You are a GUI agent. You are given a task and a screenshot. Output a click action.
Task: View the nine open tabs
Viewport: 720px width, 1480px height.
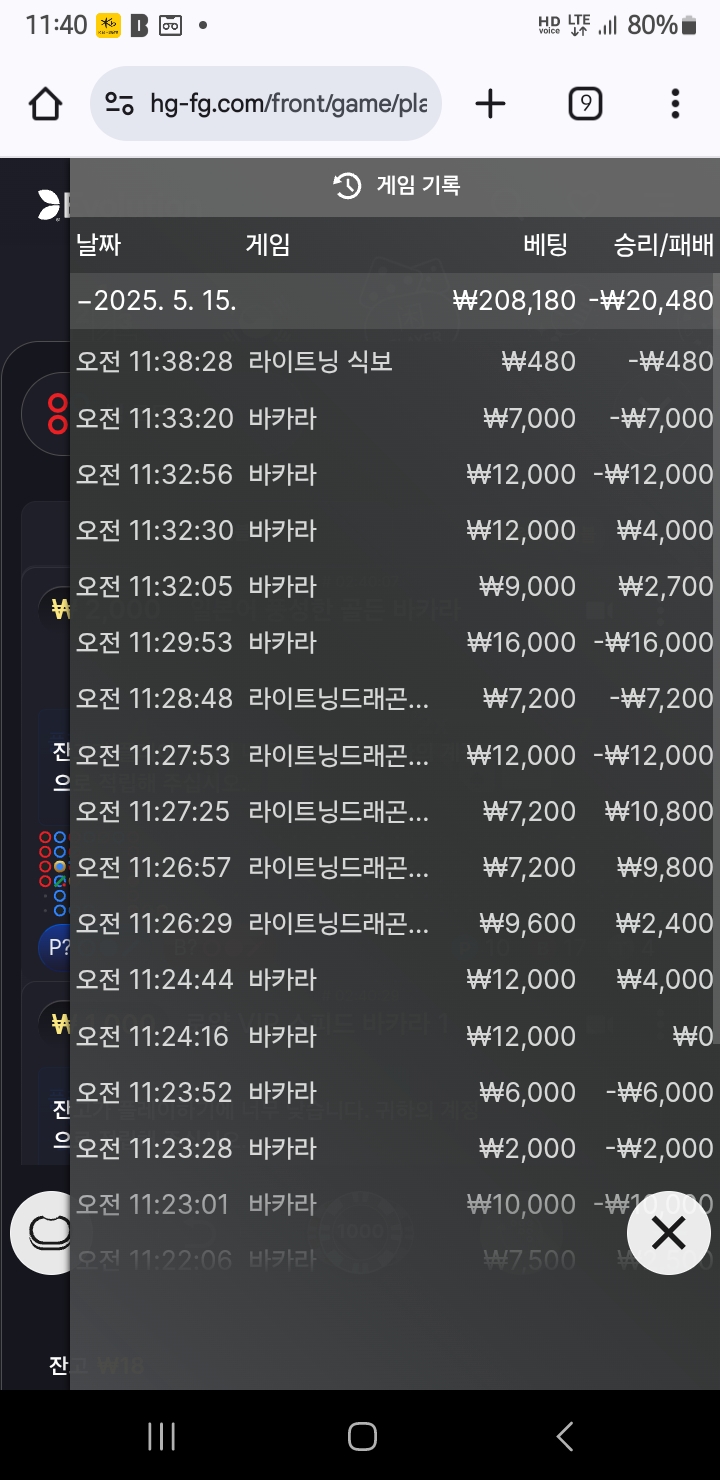(x=585, y=104)
